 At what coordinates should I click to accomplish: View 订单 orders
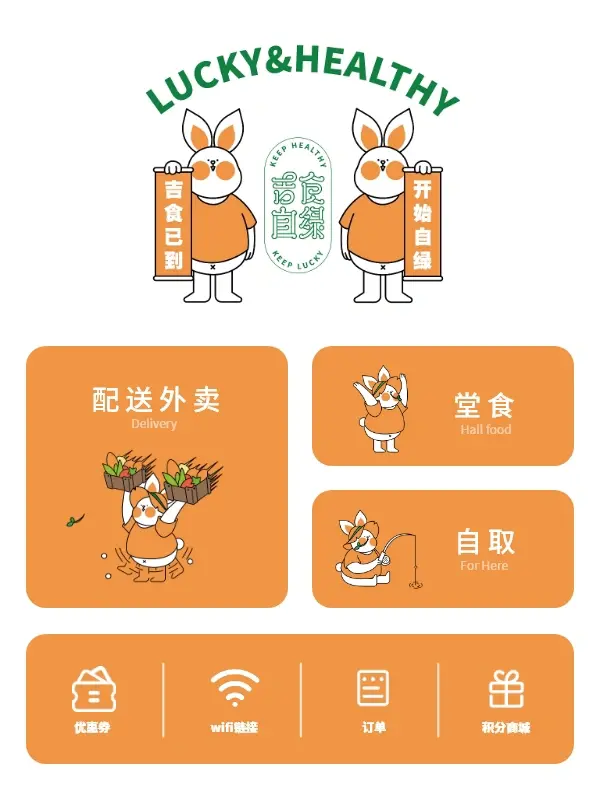373,700
